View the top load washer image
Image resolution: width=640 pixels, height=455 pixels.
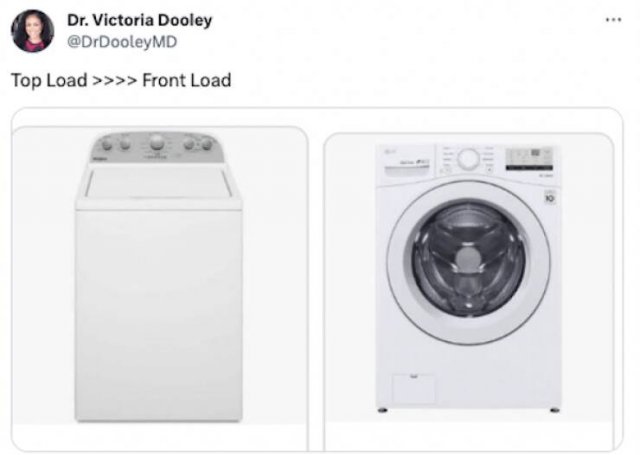160,285
